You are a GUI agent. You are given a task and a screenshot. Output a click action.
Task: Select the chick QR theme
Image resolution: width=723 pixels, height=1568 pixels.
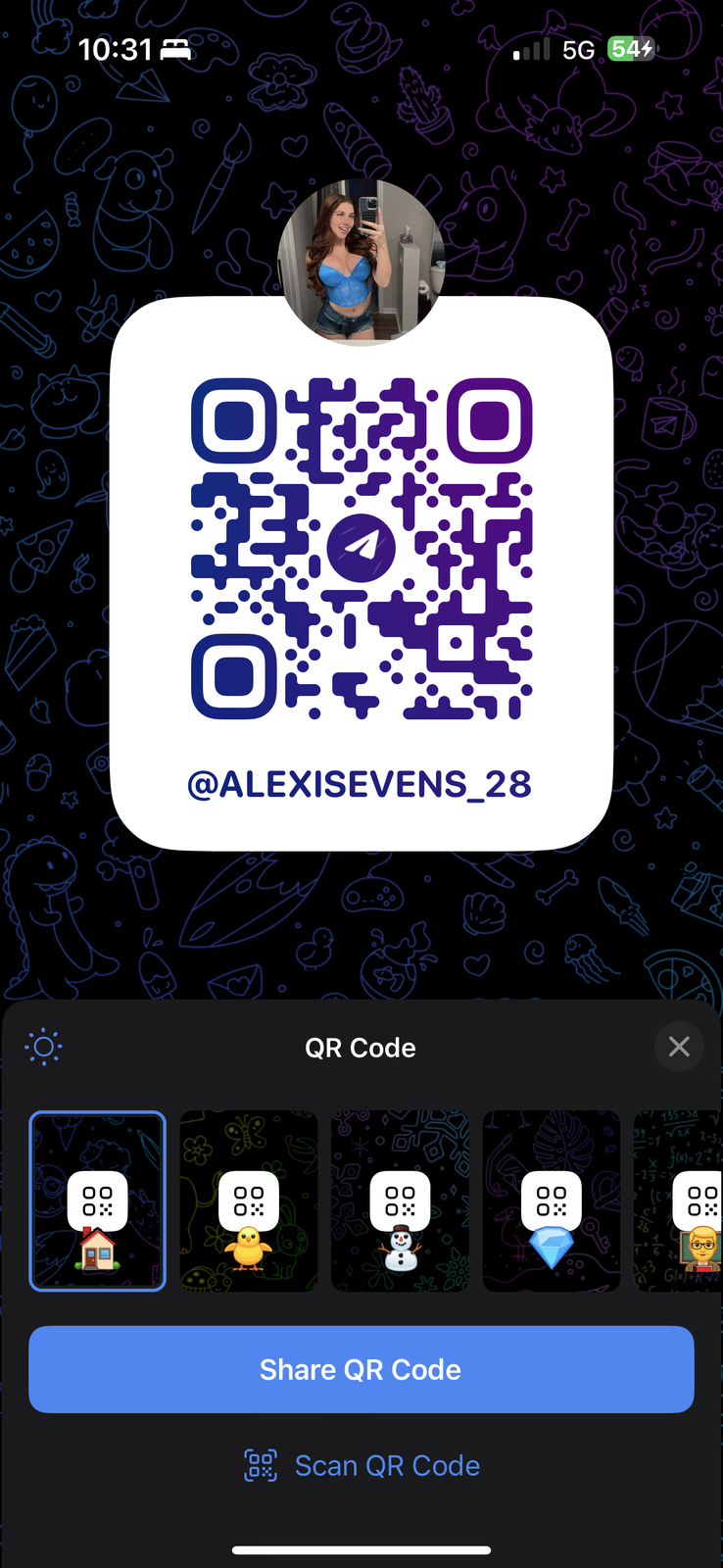(x=249, y=1200)
